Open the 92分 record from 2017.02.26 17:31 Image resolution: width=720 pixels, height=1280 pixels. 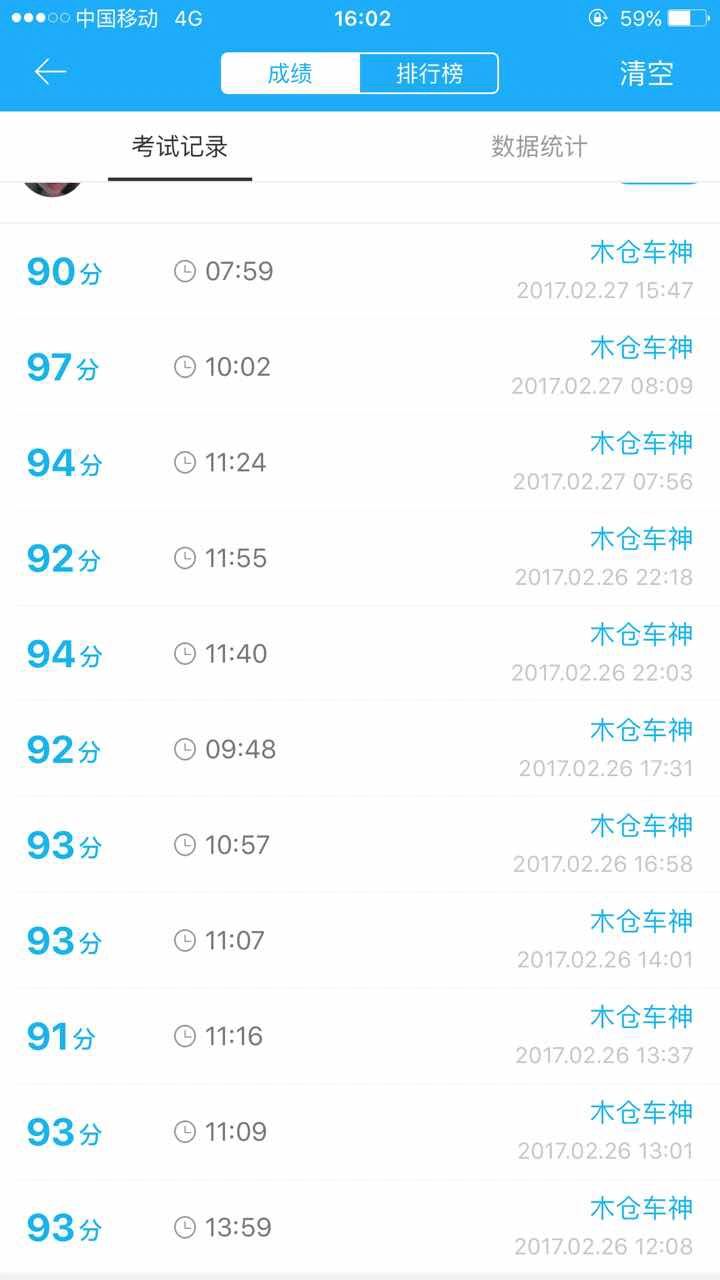click(360, 749)
